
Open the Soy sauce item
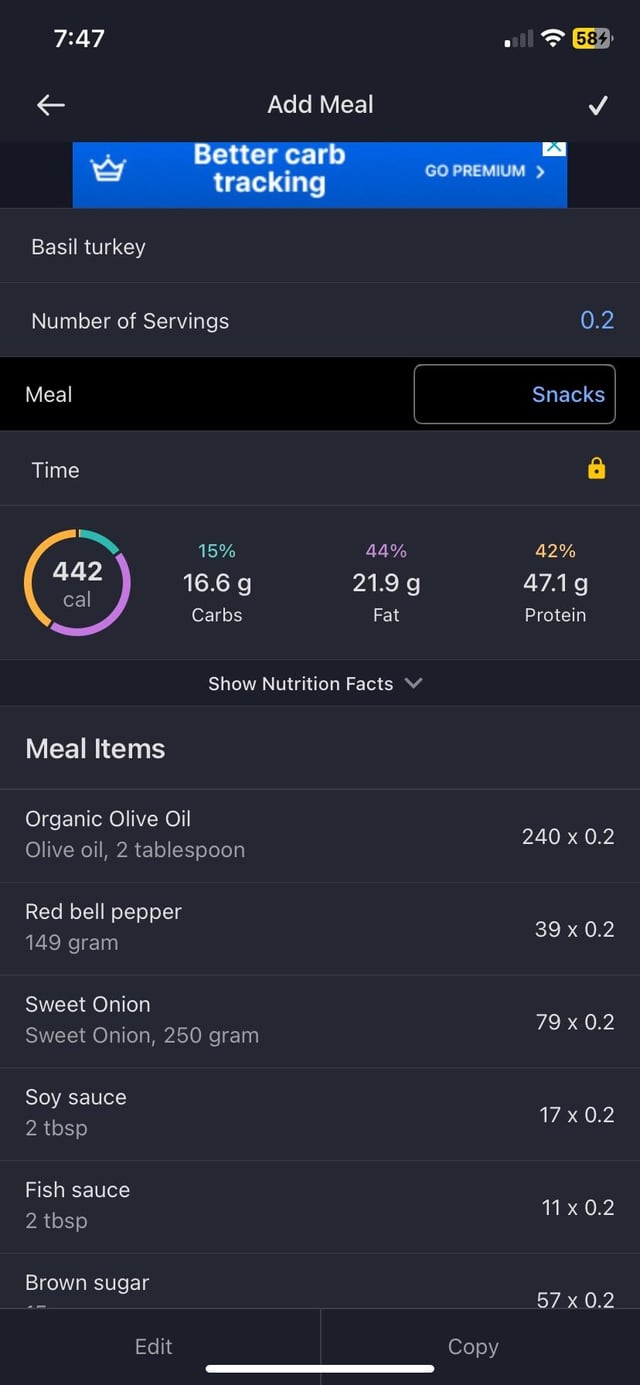pos(320,1114)
